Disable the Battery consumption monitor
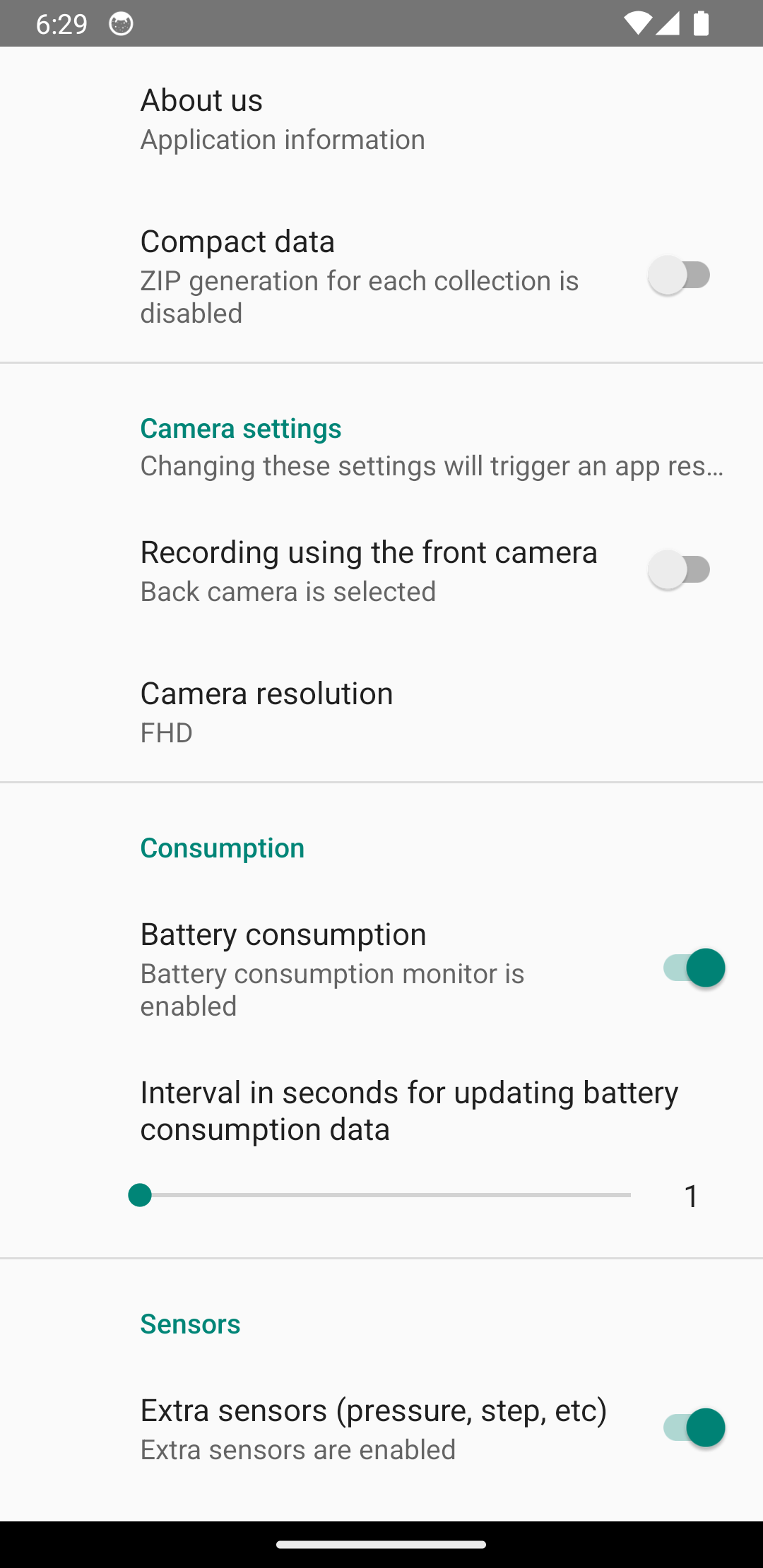 [x=693, y=968]
